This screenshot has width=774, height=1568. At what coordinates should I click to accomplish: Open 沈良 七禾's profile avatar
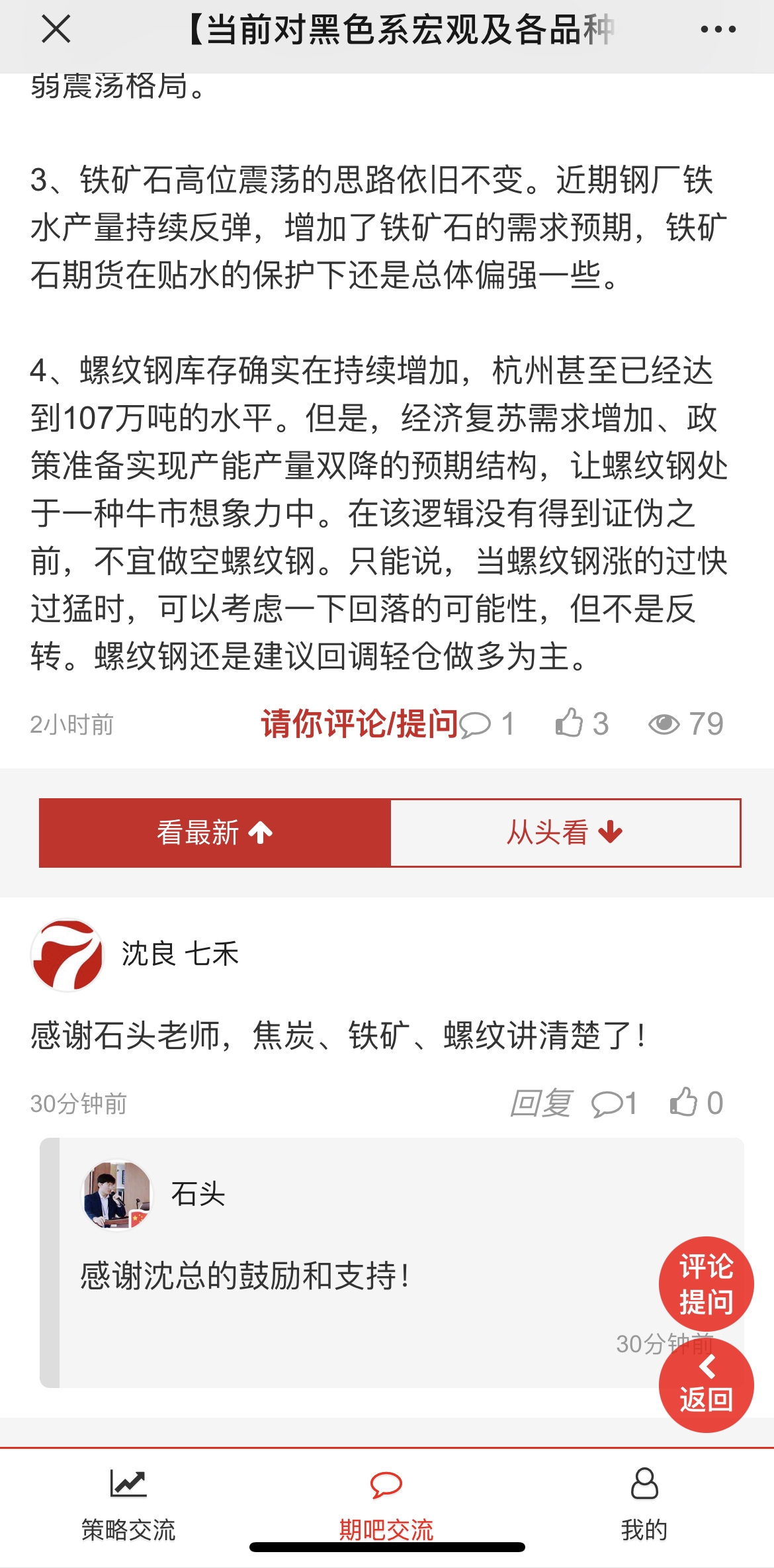tap(67, 954)
